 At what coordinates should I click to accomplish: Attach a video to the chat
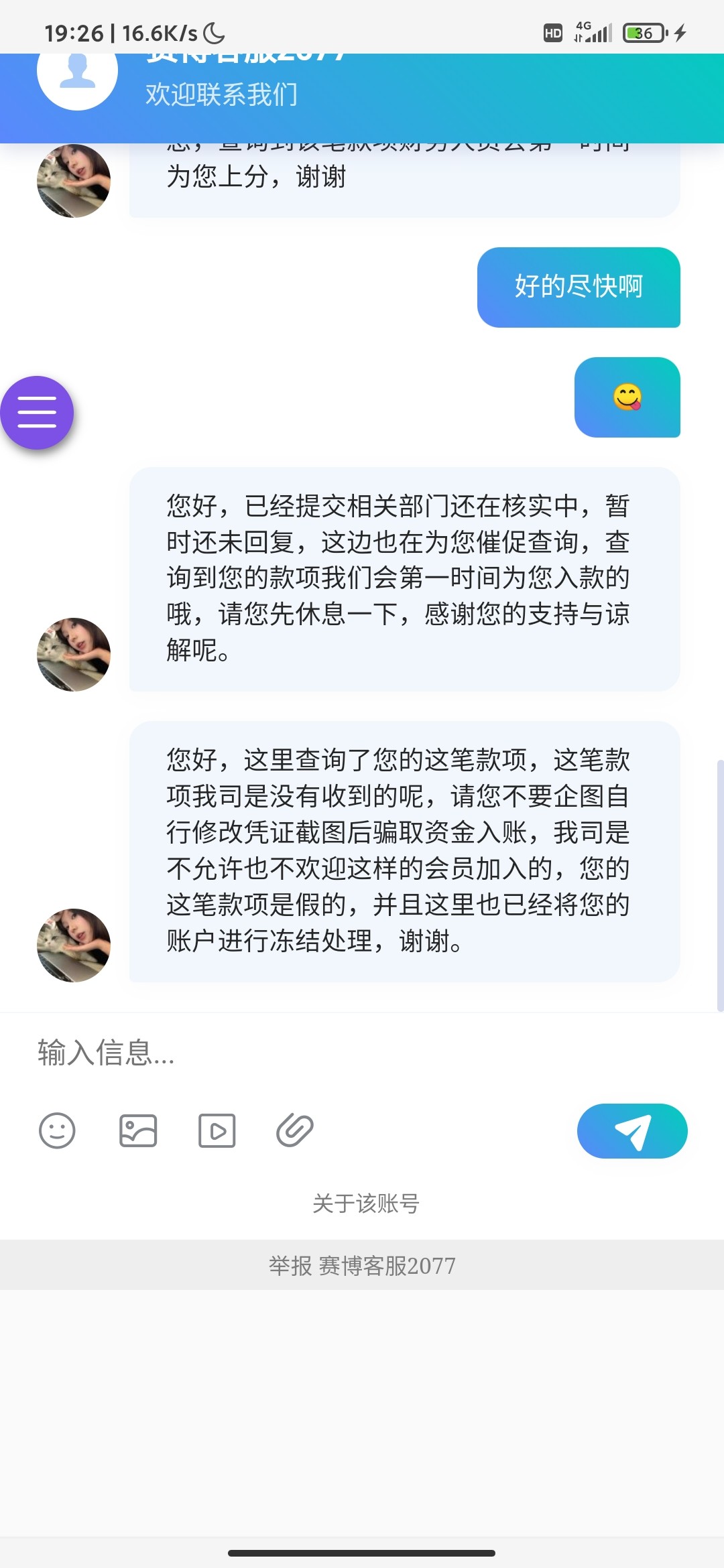(x=217, y=1131)
